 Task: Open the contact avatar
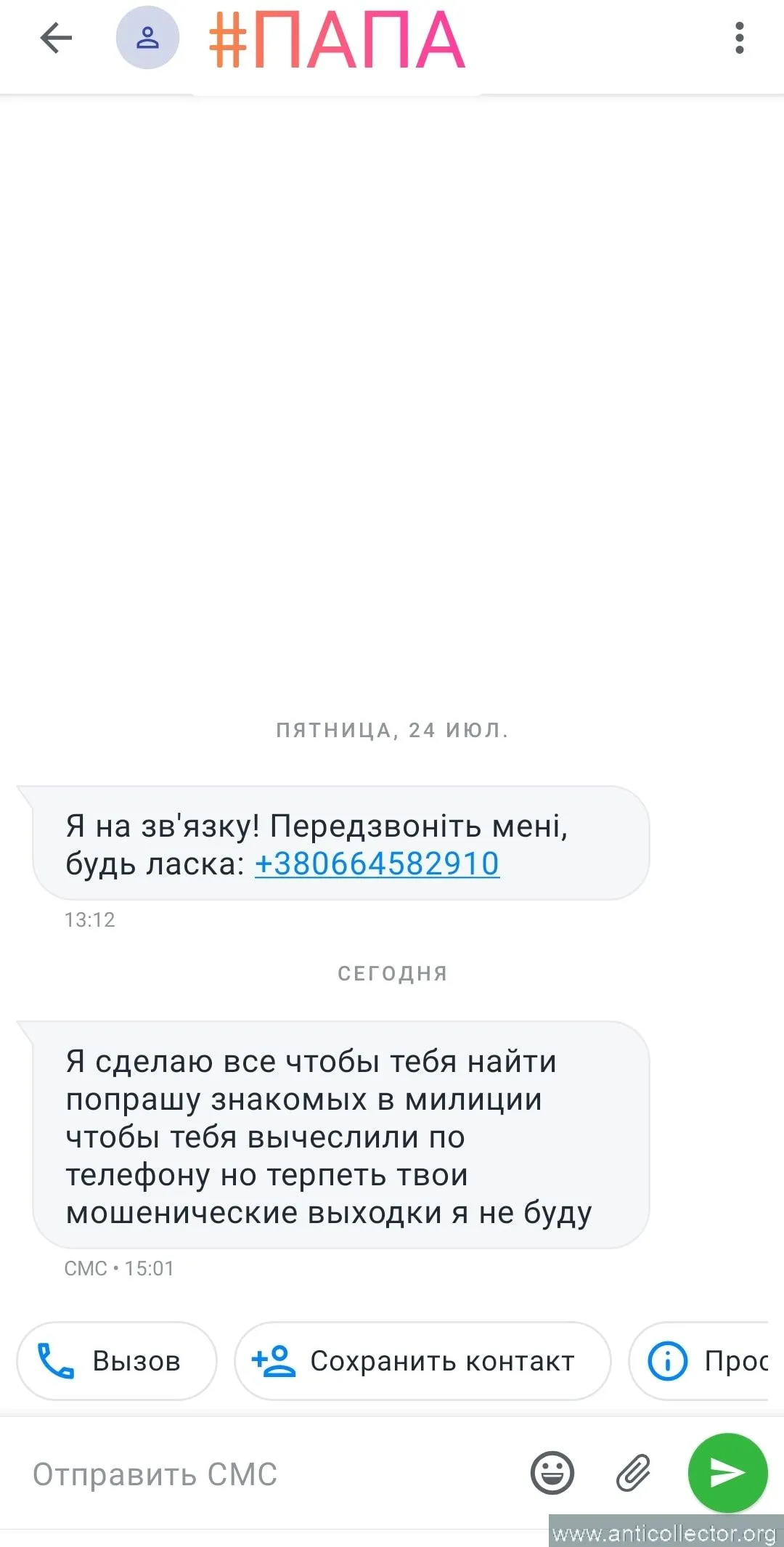[x=147, y=38]
